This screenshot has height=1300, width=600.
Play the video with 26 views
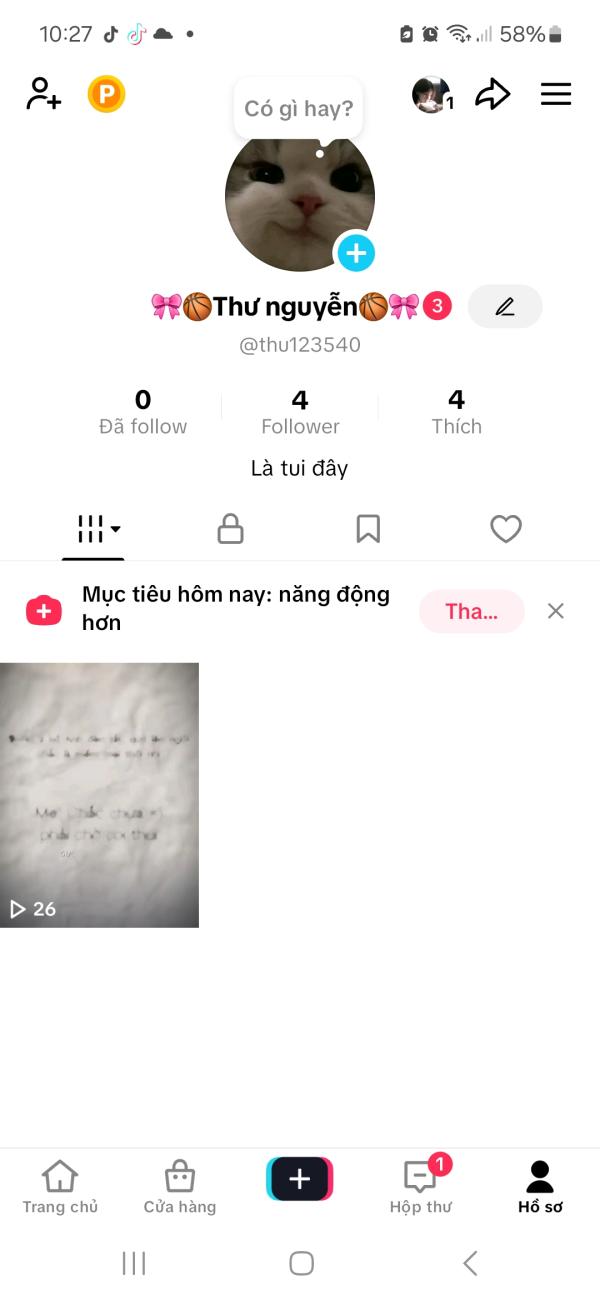point(99,795)
